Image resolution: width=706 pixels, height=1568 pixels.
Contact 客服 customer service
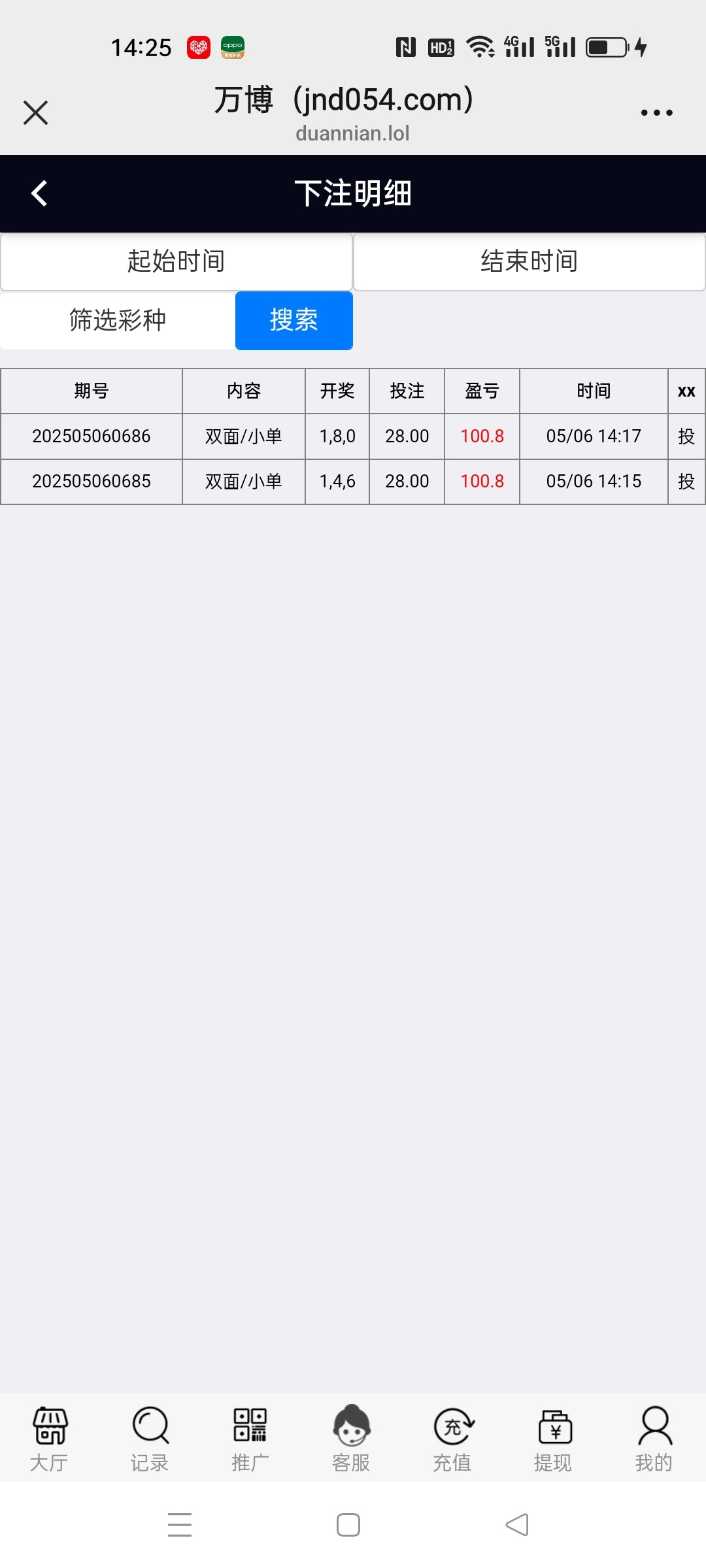tap(352, 1440)
